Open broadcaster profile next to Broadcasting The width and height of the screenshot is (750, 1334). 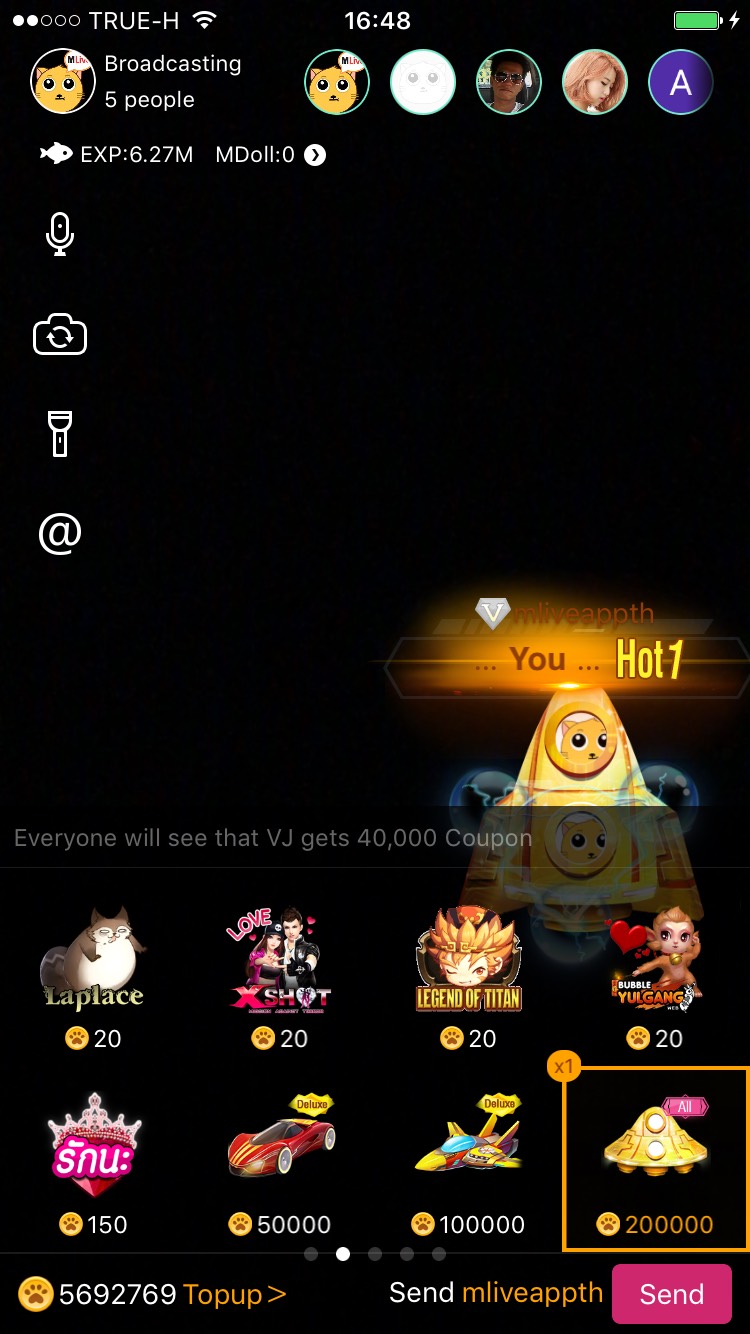(x=63, y=81)
